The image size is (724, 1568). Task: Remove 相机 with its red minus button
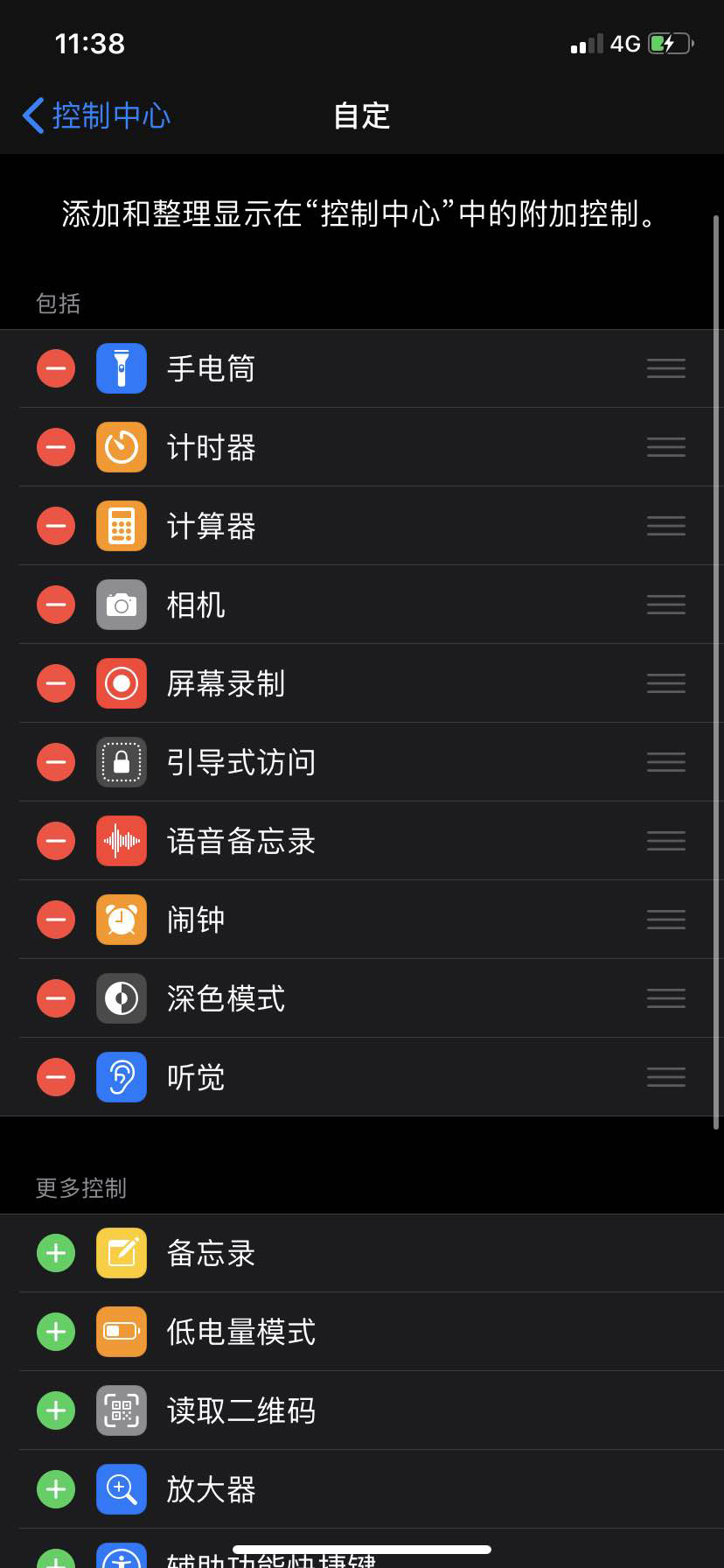pos(55,605)
